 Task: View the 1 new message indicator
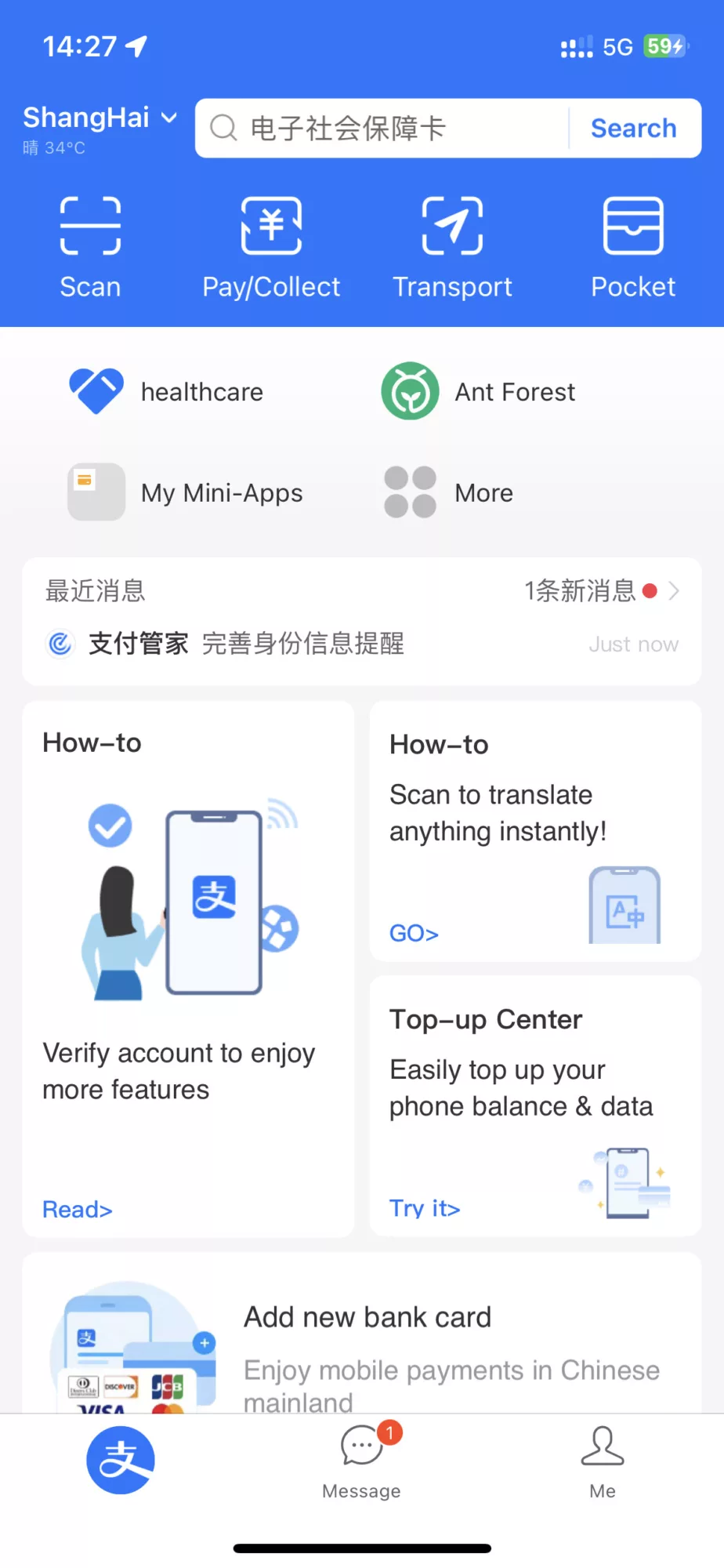tap(600, 590)
